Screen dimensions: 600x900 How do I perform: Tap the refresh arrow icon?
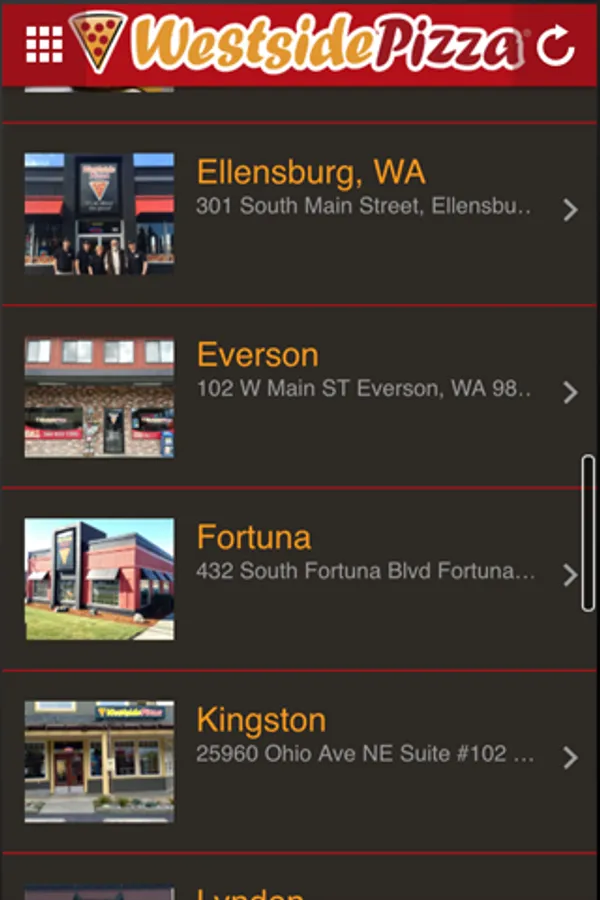click(555, 44)
